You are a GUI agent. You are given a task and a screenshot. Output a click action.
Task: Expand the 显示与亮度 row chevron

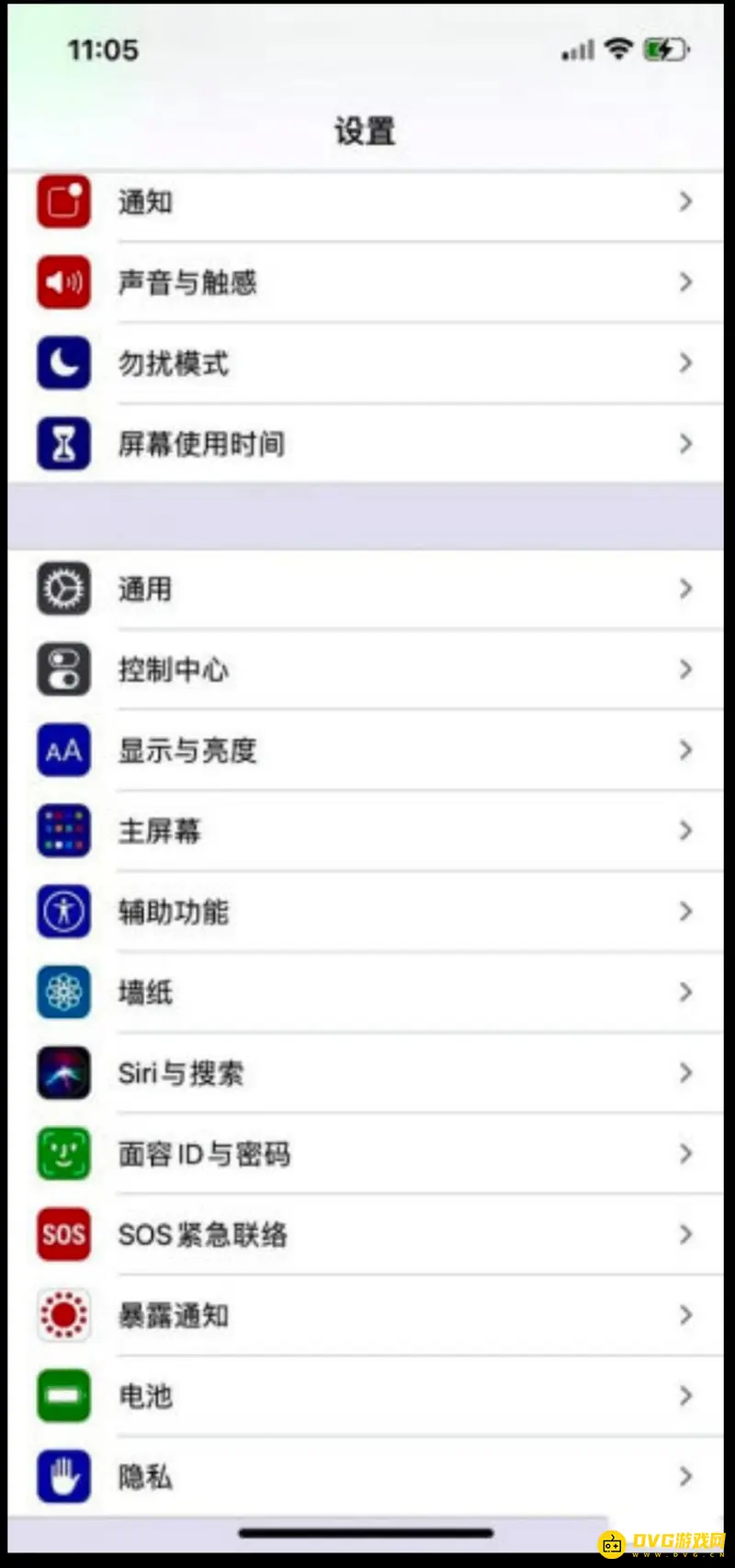(x=685, y=750)
